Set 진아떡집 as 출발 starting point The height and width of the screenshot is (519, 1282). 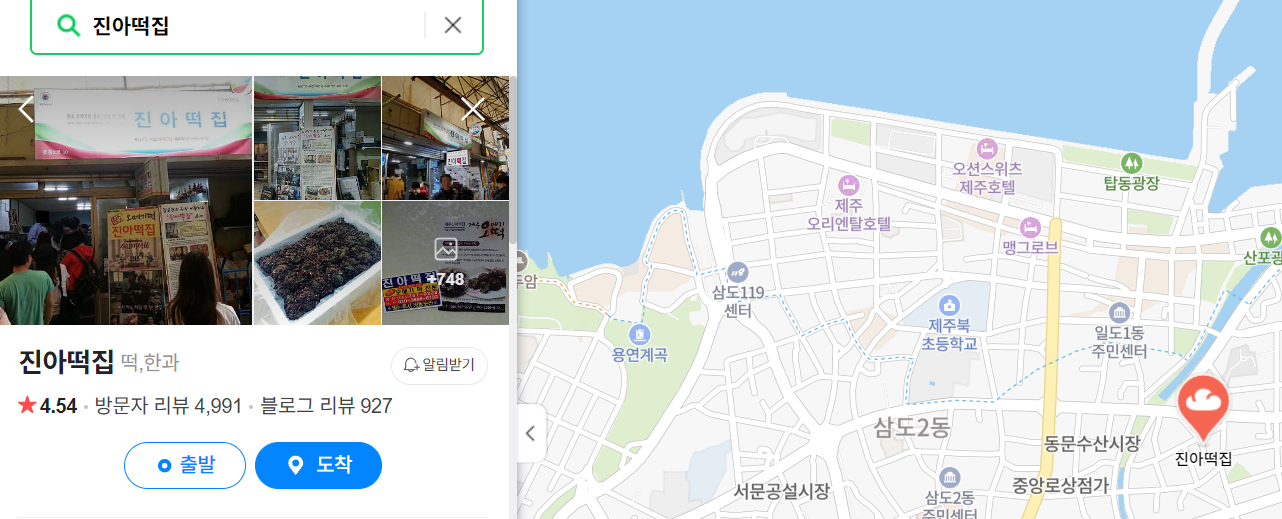[x=185, y=465]
